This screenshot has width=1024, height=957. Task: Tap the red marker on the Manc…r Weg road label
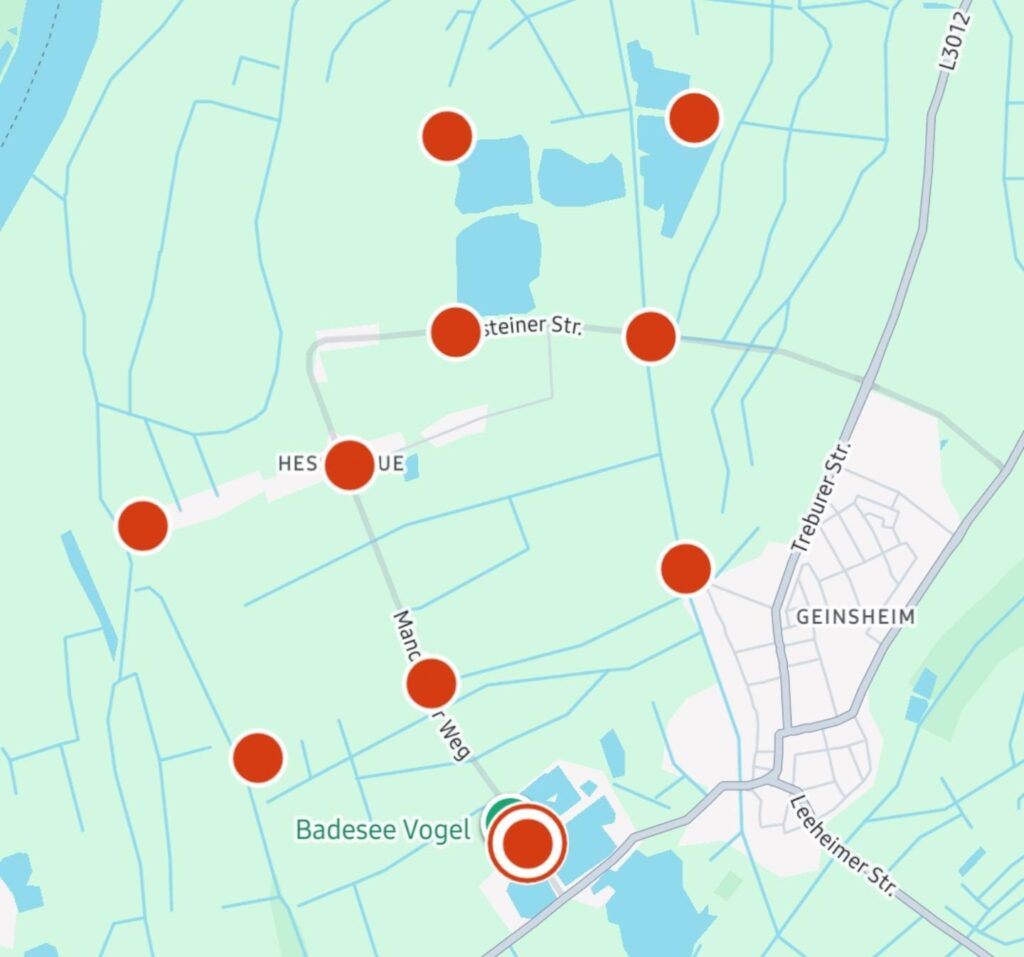[432, 684]
